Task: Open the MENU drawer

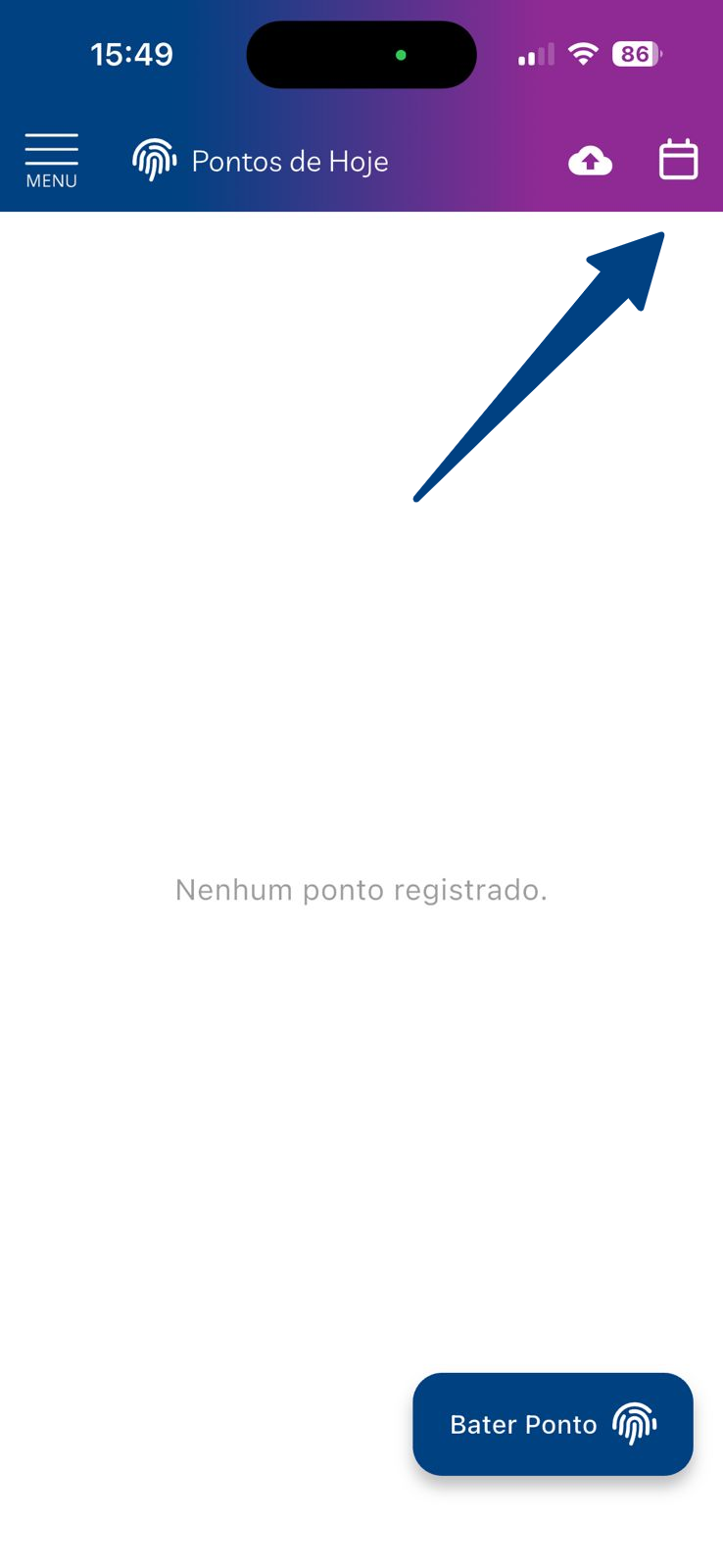Action: click(51, 160)
